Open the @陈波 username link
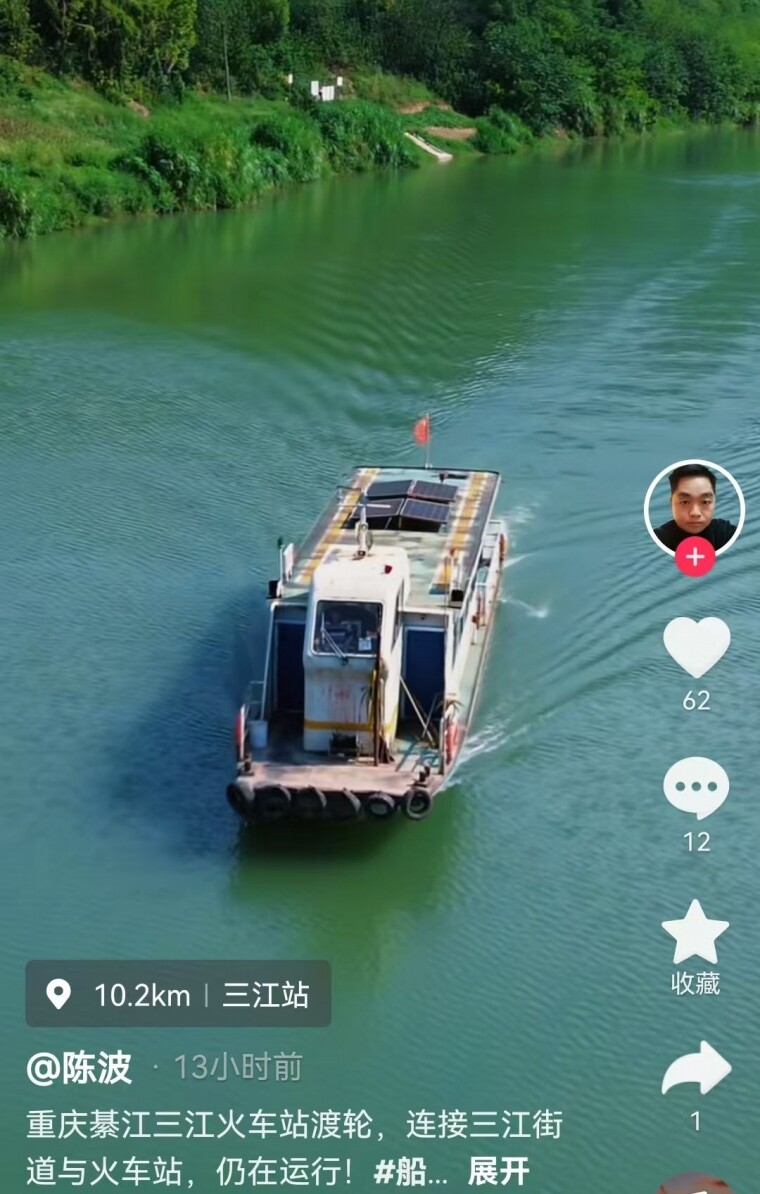 [x=79, y=1068]
